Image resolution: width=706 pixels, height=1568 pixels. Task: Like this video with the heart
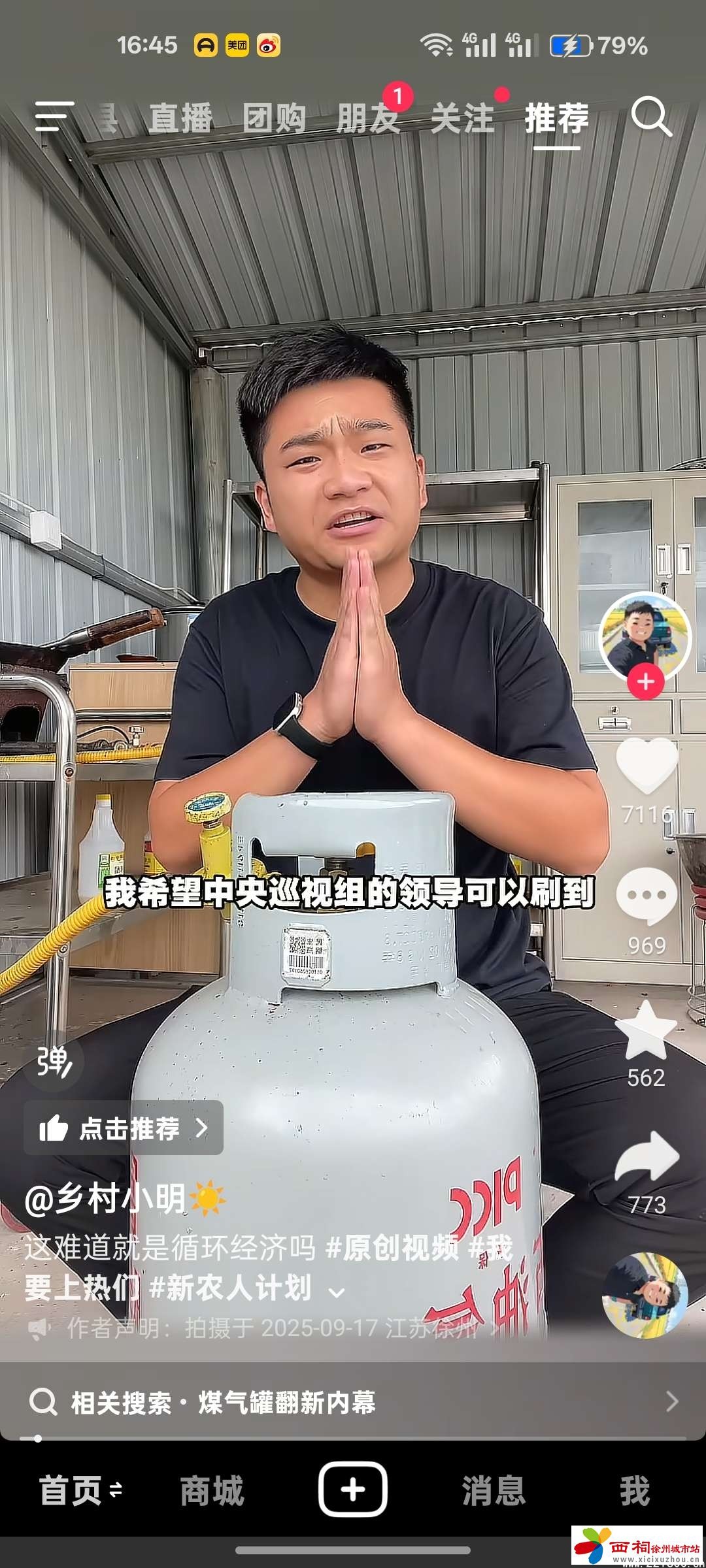point(647,766)
